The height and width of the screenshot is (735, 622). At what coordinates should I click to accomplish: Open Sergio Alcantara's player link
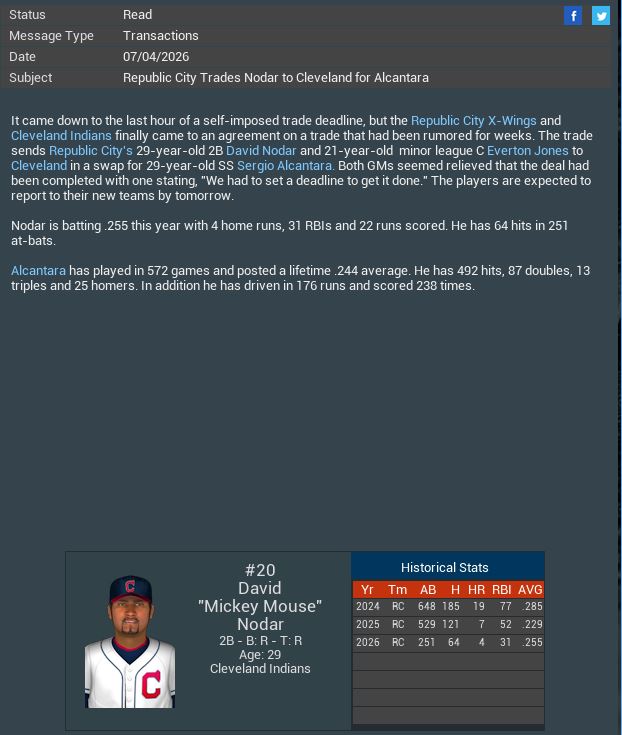point(285,165)
